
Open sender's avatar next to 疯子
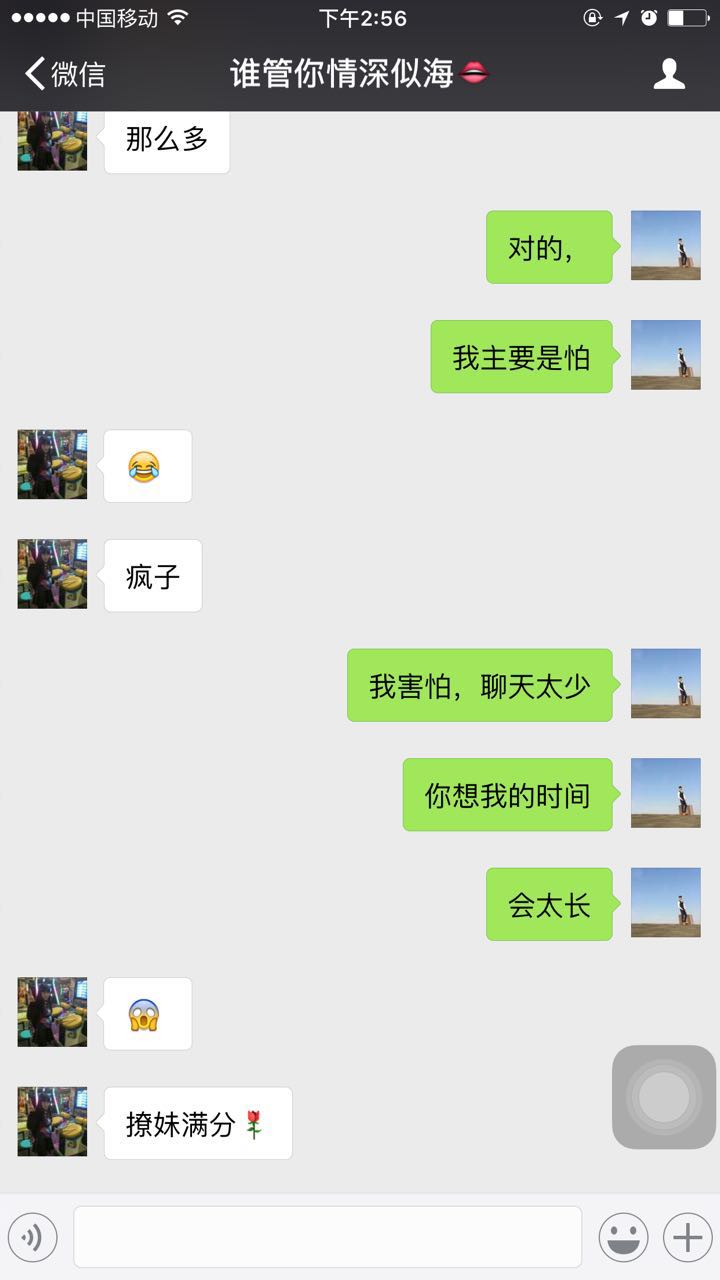(52, 574)
